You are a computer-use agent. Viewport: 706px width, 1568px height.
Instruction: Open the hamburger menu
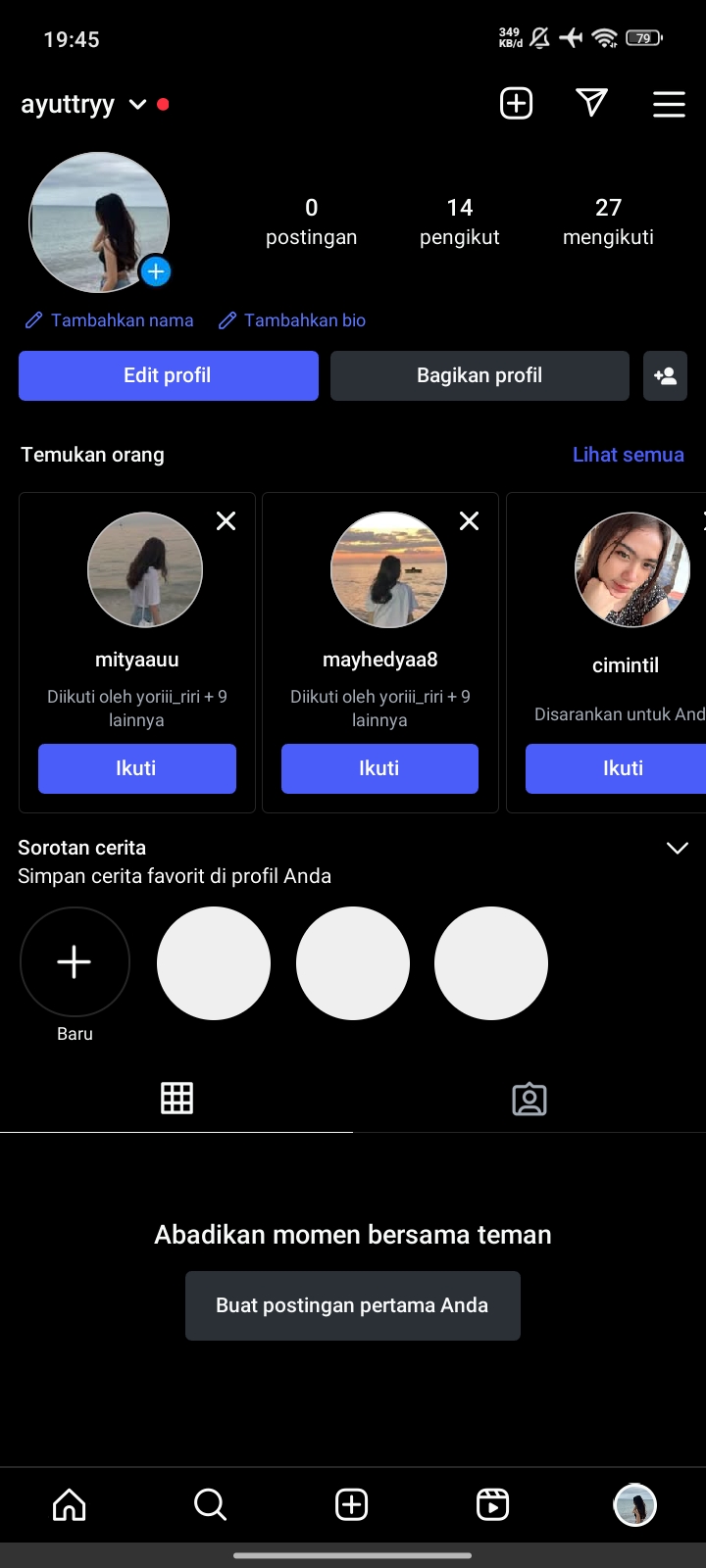669,104
